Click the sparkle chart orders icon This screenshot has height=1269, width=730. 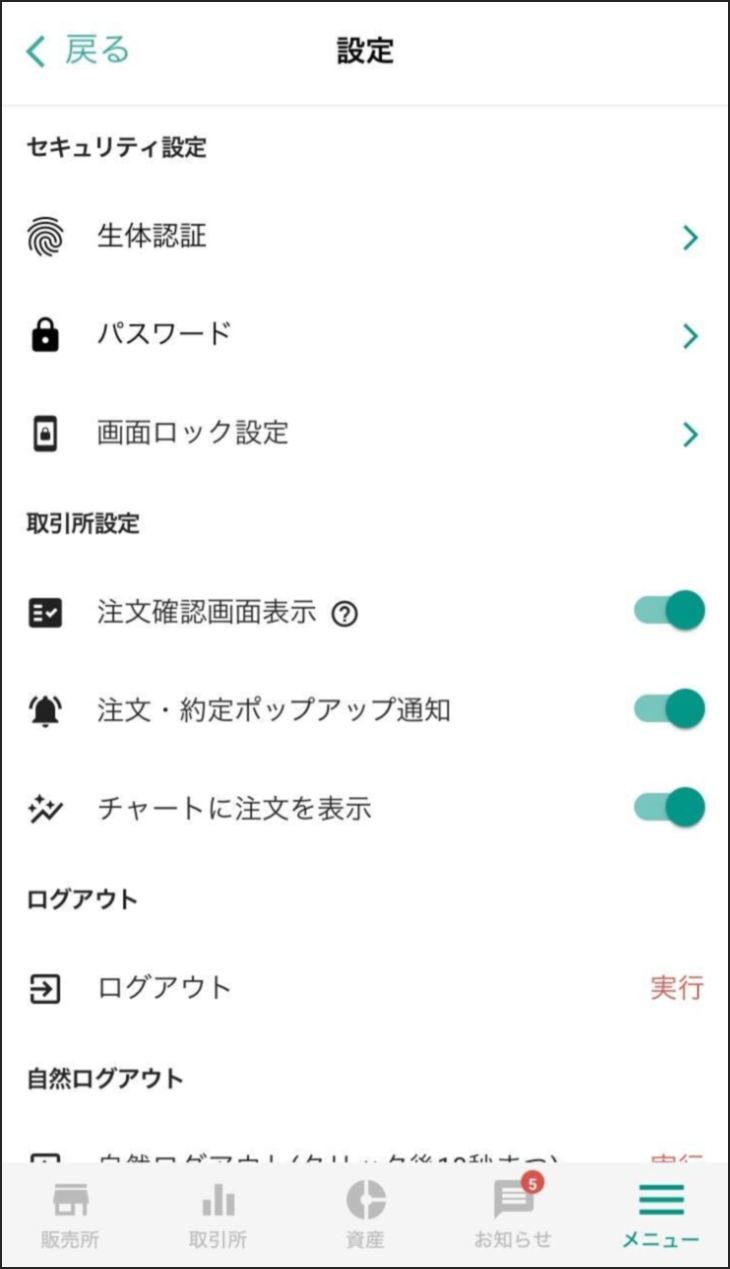click(44, 806)
